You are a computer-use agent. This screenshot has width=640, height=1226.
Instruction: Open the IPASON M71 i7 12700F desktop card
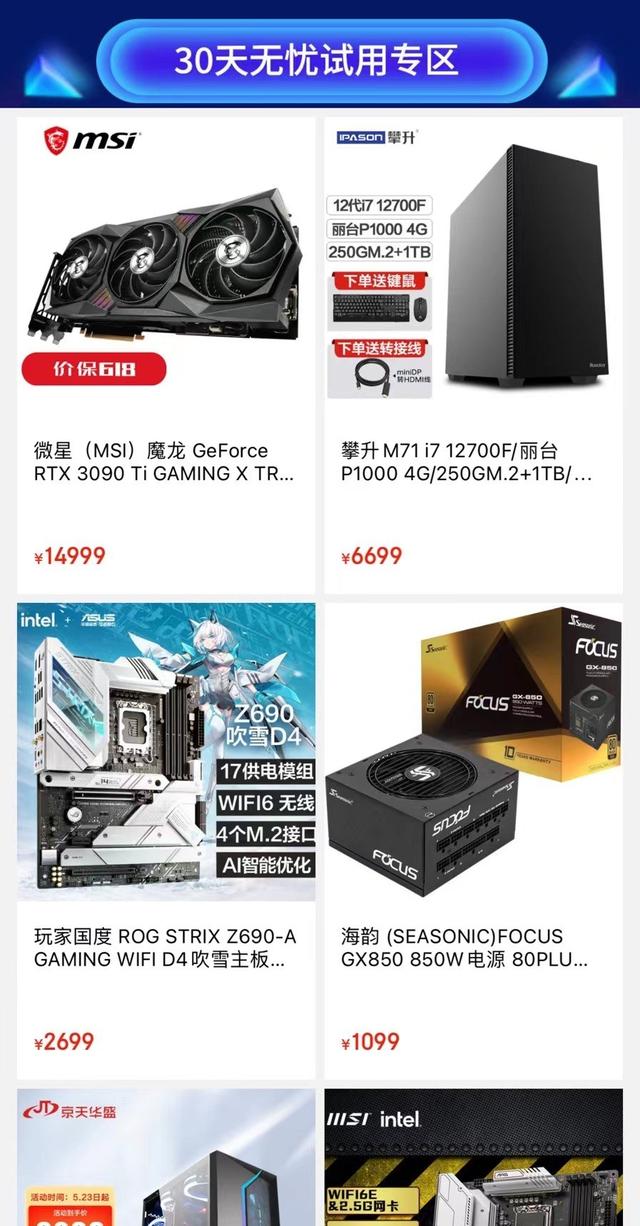[x=473, y=355]
